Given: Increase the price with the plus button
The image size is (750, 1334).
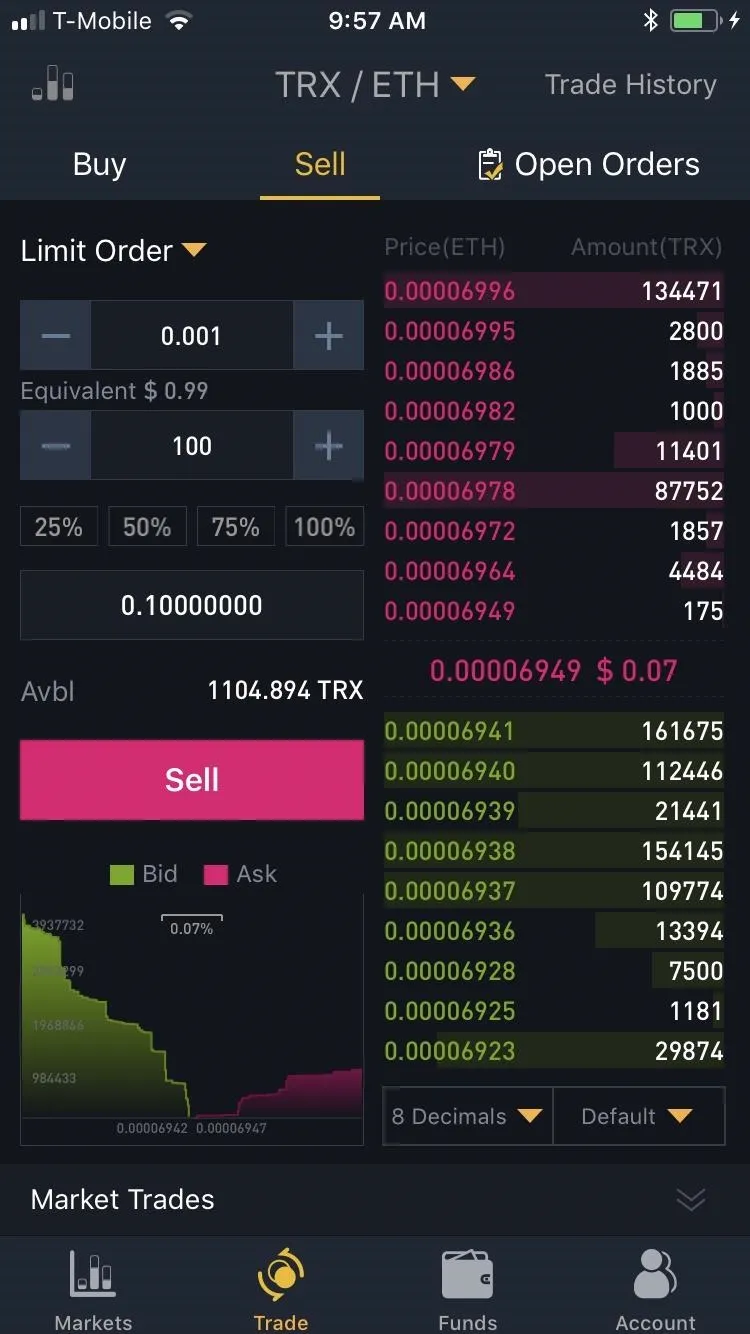Looking at the screenshot, I should click(x=328, y=336).
